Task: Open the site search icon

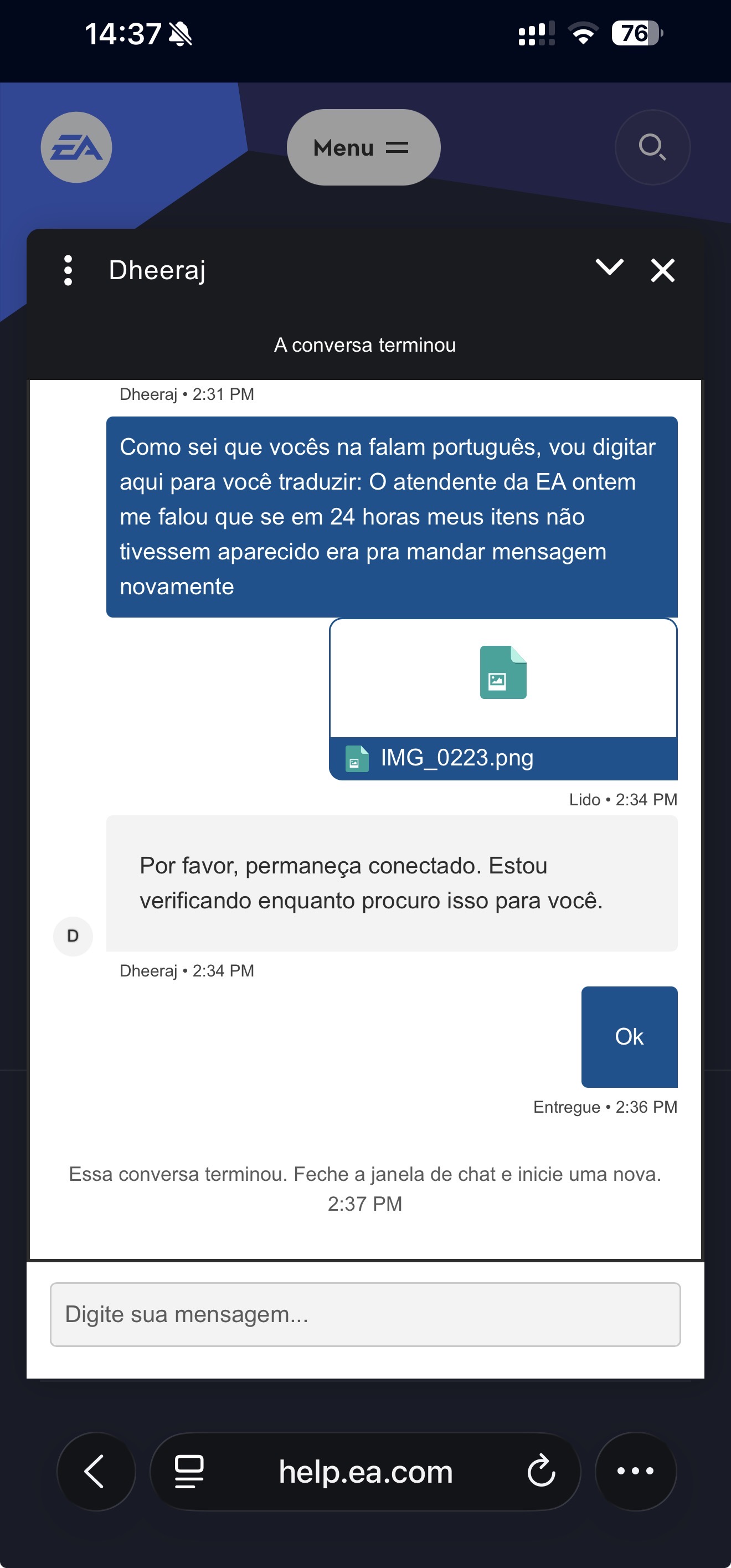Action: [x=652, y=147]
